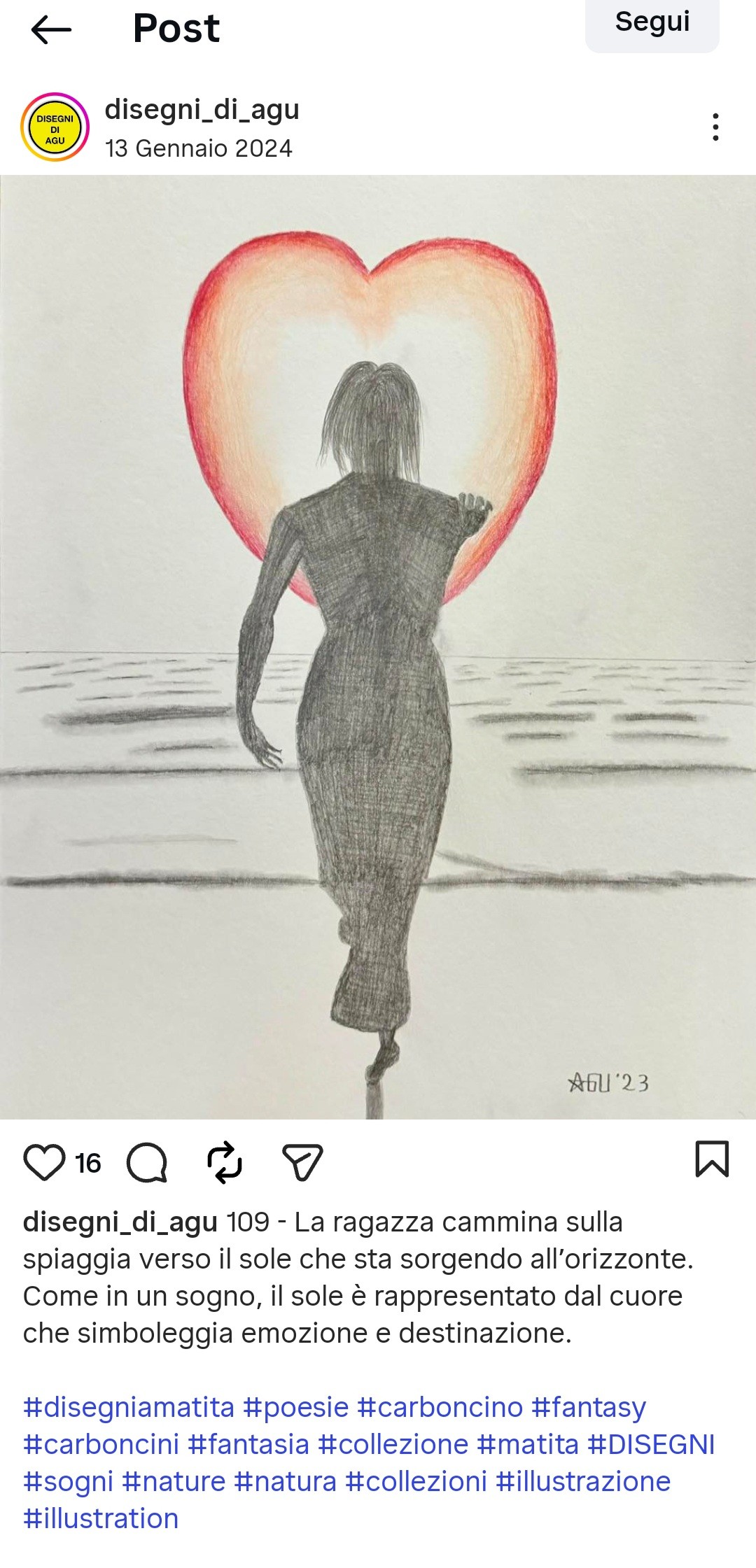Like the post with heart icon

pyautogui.click(x=44, y=1163)
